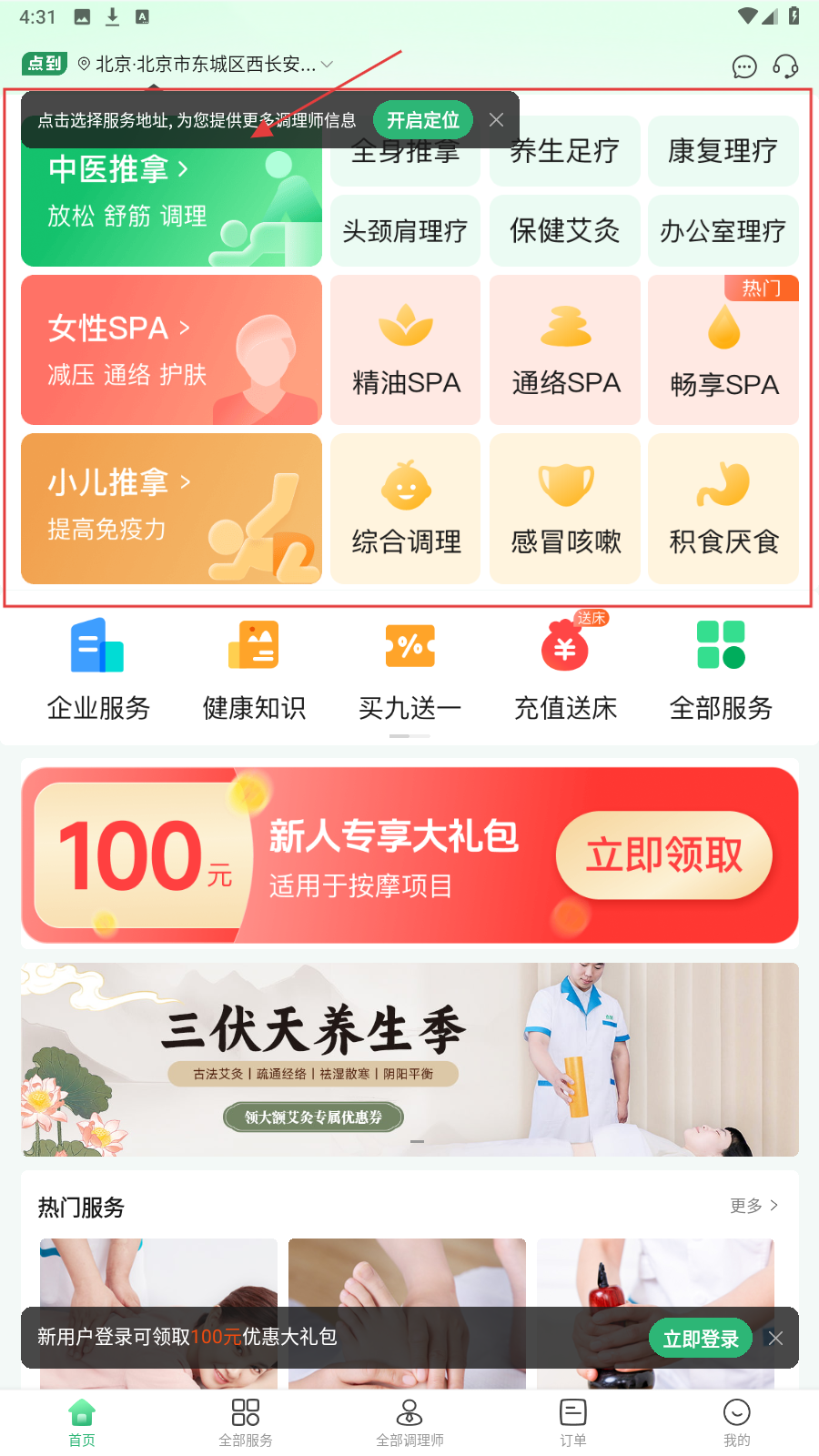819x1456 pixels.
Task: Go to the 我的 tab
Action: [736, 1422]
